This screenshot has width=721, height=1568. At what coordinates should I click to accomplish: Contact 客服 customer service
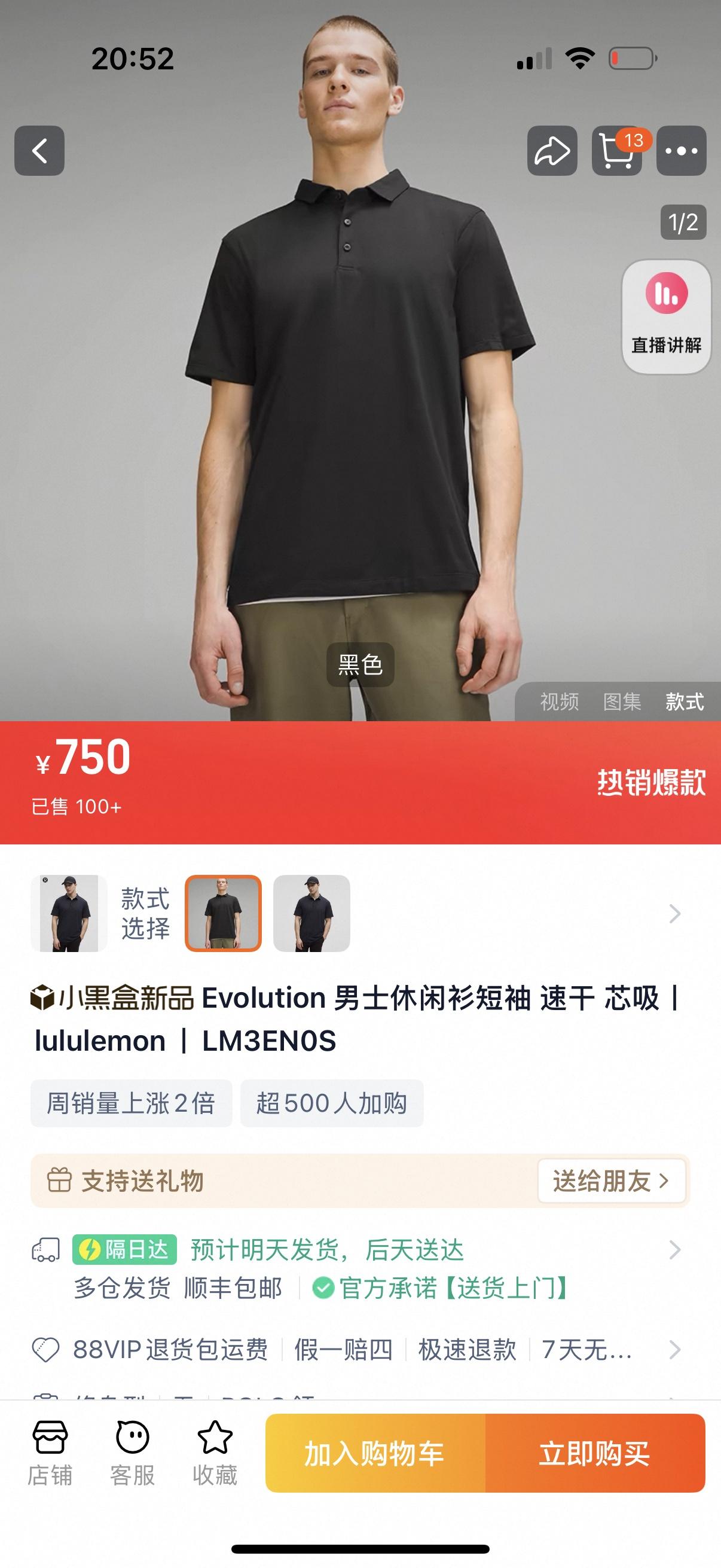coord(132,1453)
